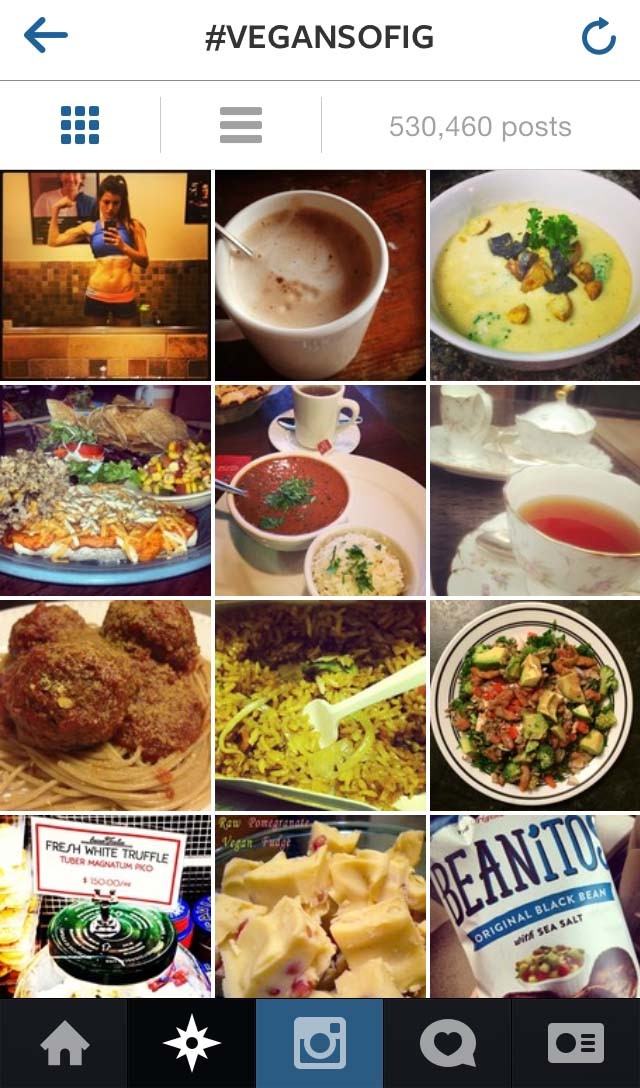Go back using the top-left arrow
The image size is (640, 1088).
pos(46,37)
